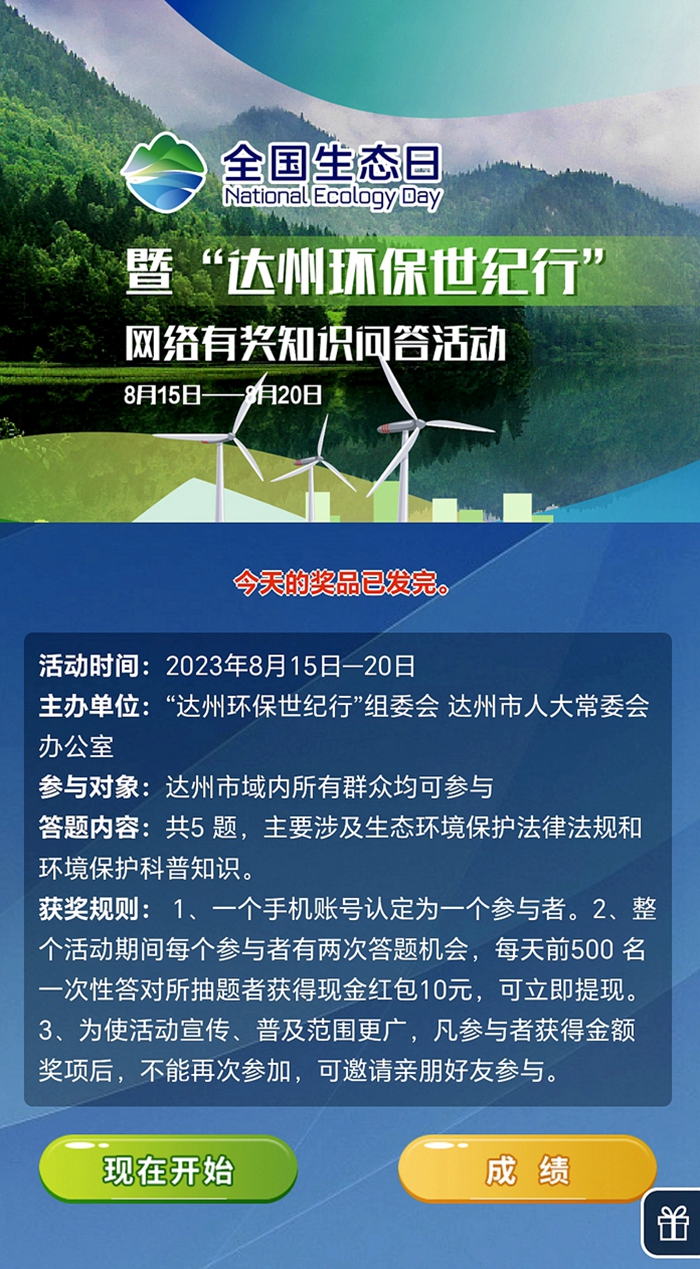
Task: Open the 成绩 results button
Action: (527, 1170)
